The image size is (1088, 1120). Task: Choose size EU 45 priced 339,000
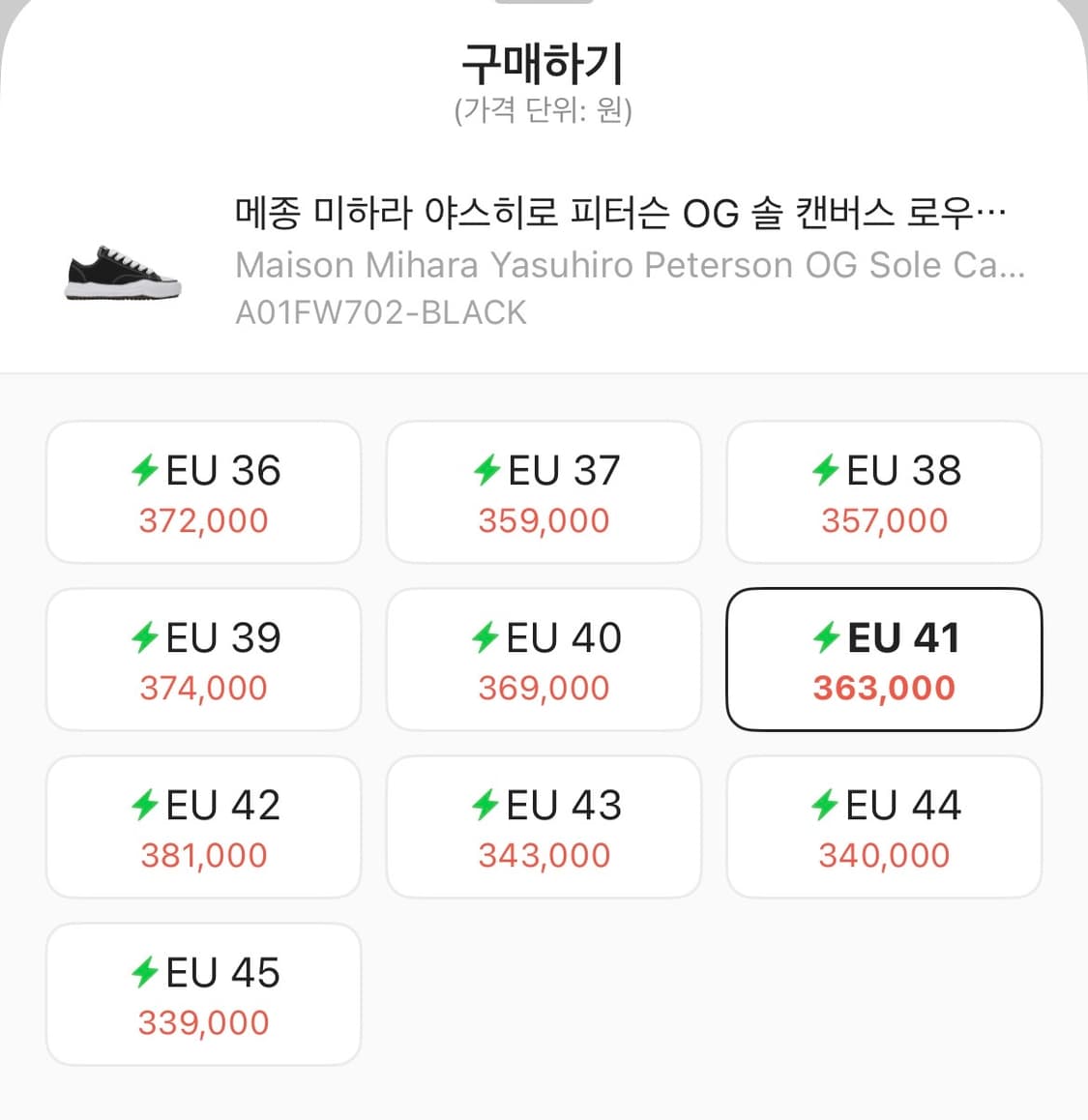[x=203, y=993]
